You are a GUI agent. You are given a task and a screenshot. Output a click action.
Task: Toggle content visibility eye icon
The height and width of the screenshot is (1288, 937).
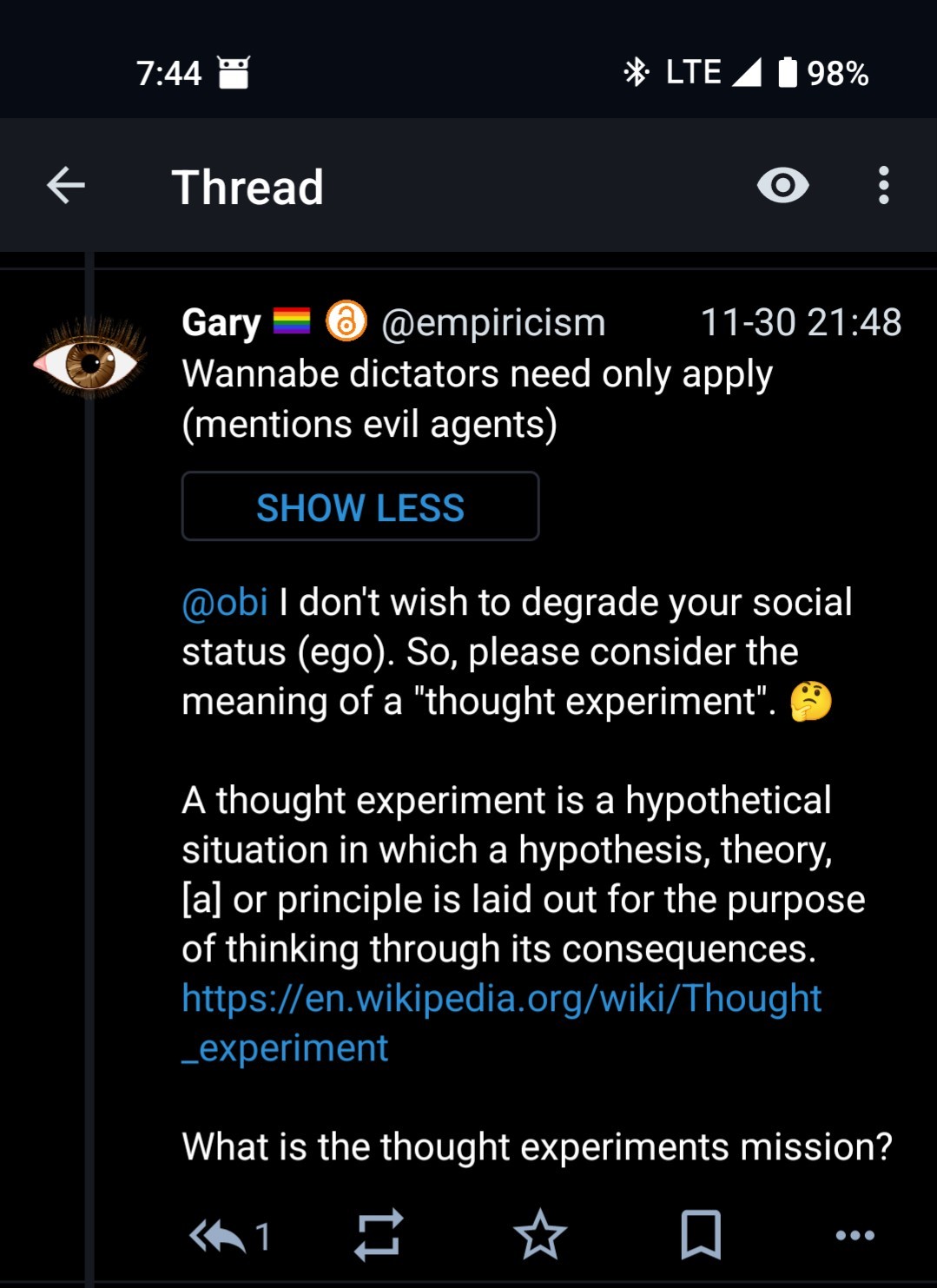click(782, 186)
